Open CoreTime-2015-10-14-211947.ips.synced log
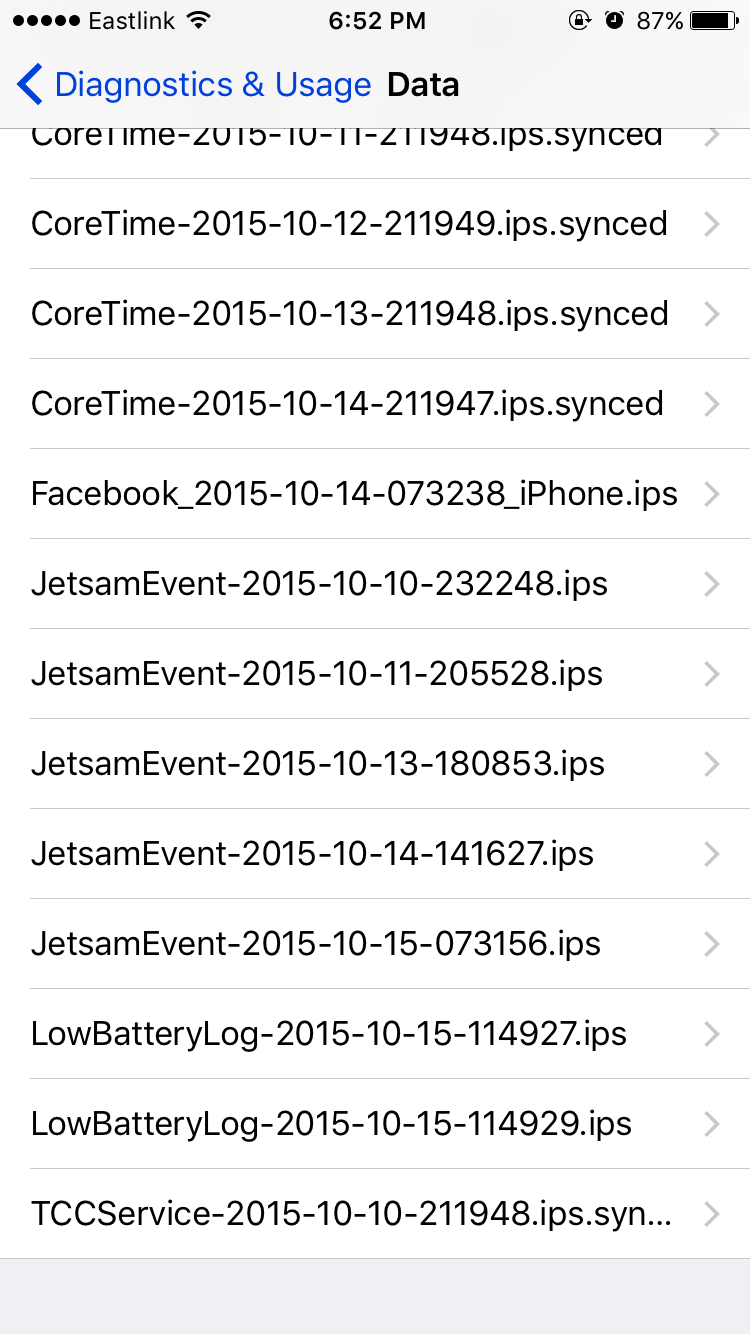Screen dimensions: 750x1334 click(x=375, y=404)
